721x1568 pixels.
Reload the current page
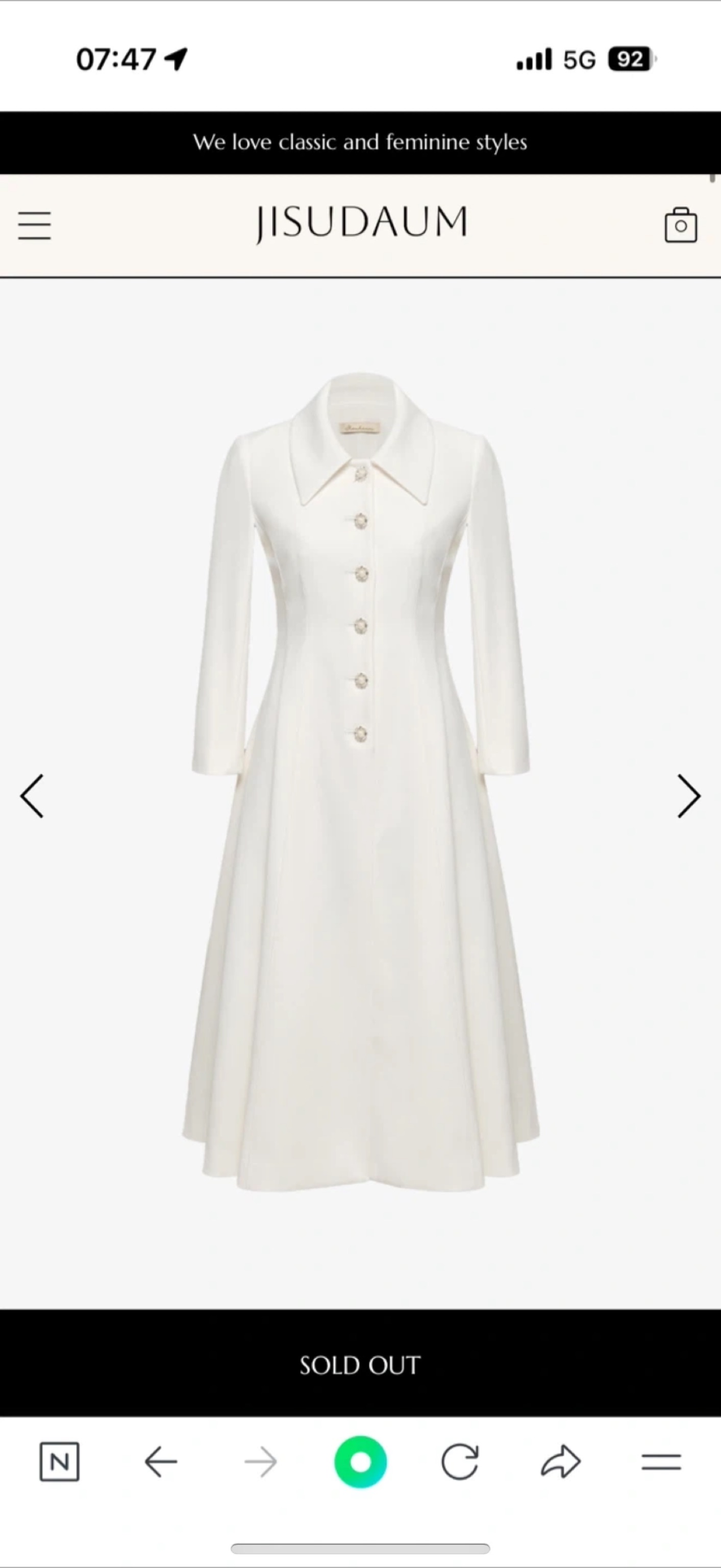pos(460,1461)
